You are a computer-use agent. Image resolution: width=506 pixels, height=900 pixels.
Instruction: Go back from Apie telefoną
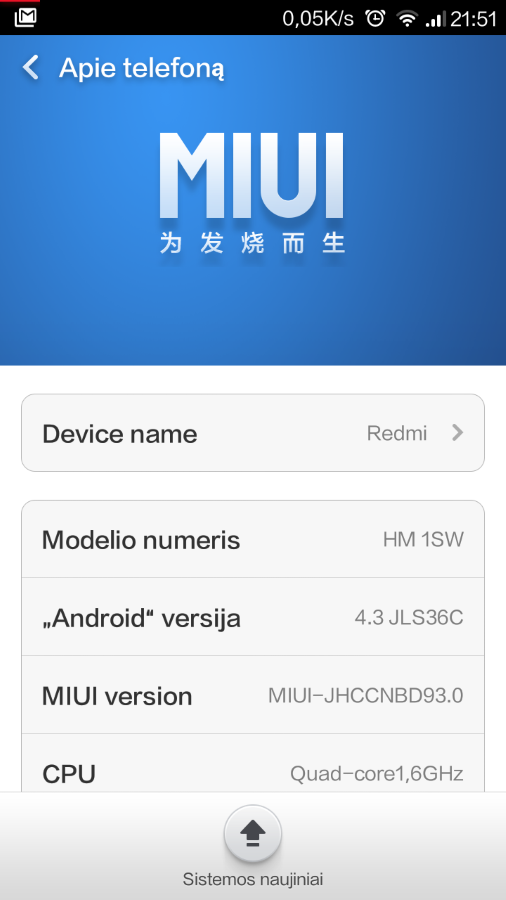(30, 68)
